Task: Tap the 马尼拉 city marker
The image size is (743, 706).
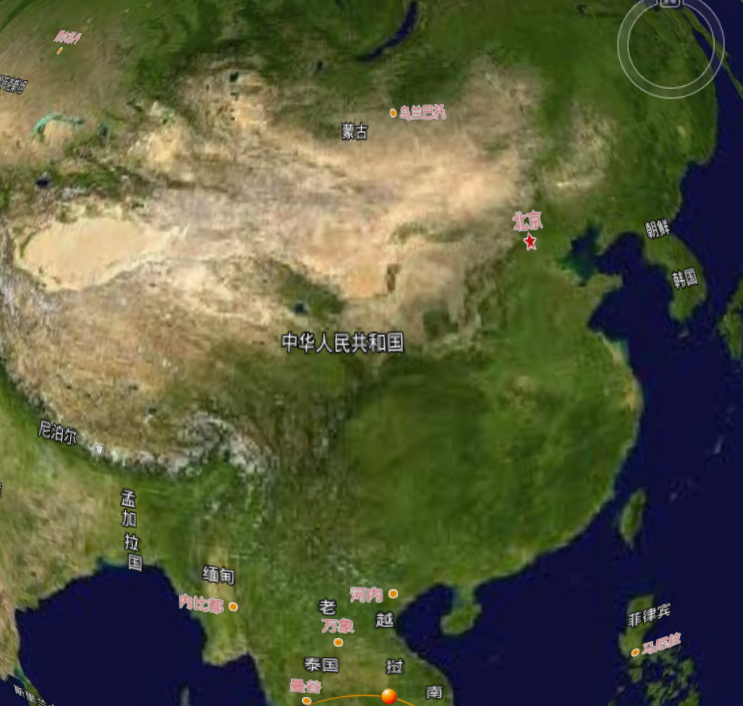Action: (635, 652)
